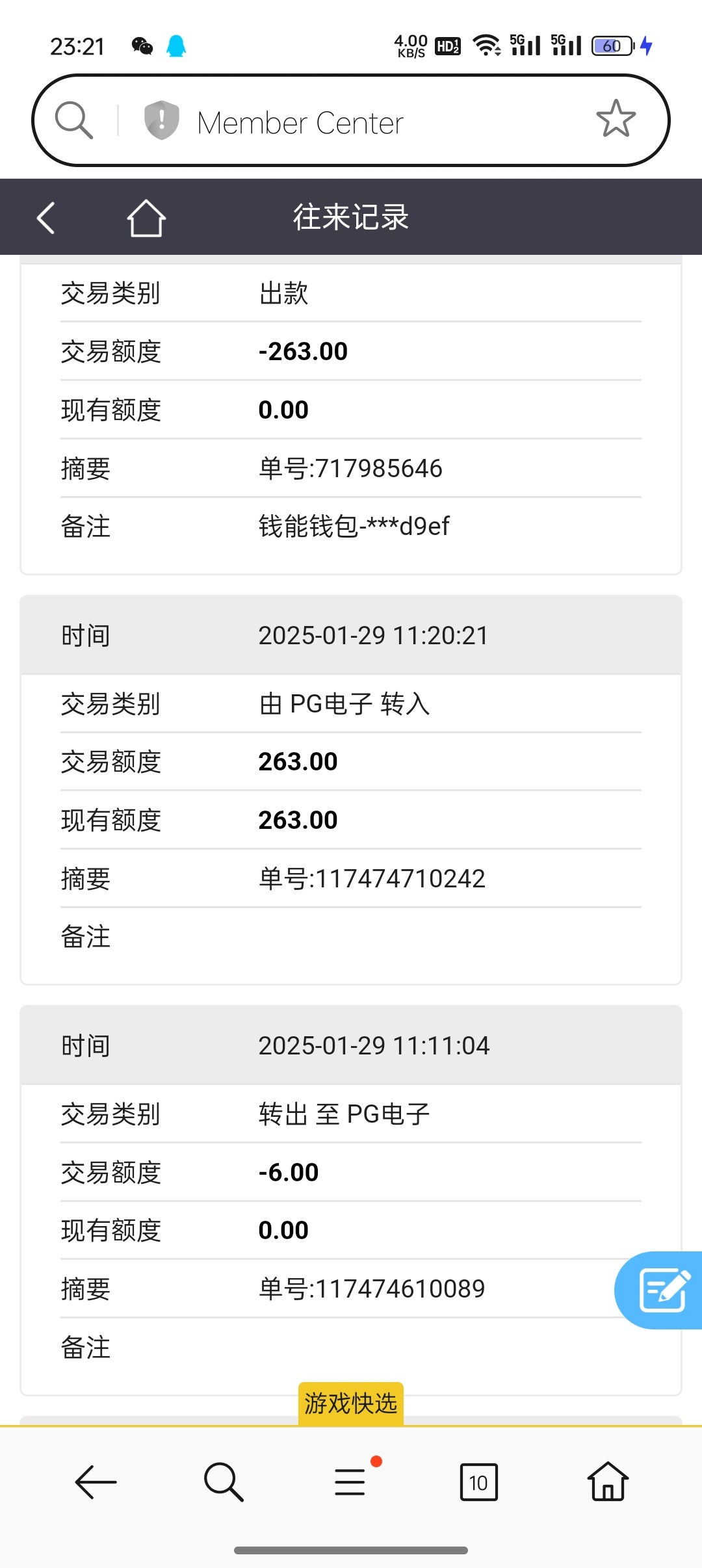Open the site security shield icon
Image resolution: width=702 pixels, height=1568 pixels.
[161, 120]
